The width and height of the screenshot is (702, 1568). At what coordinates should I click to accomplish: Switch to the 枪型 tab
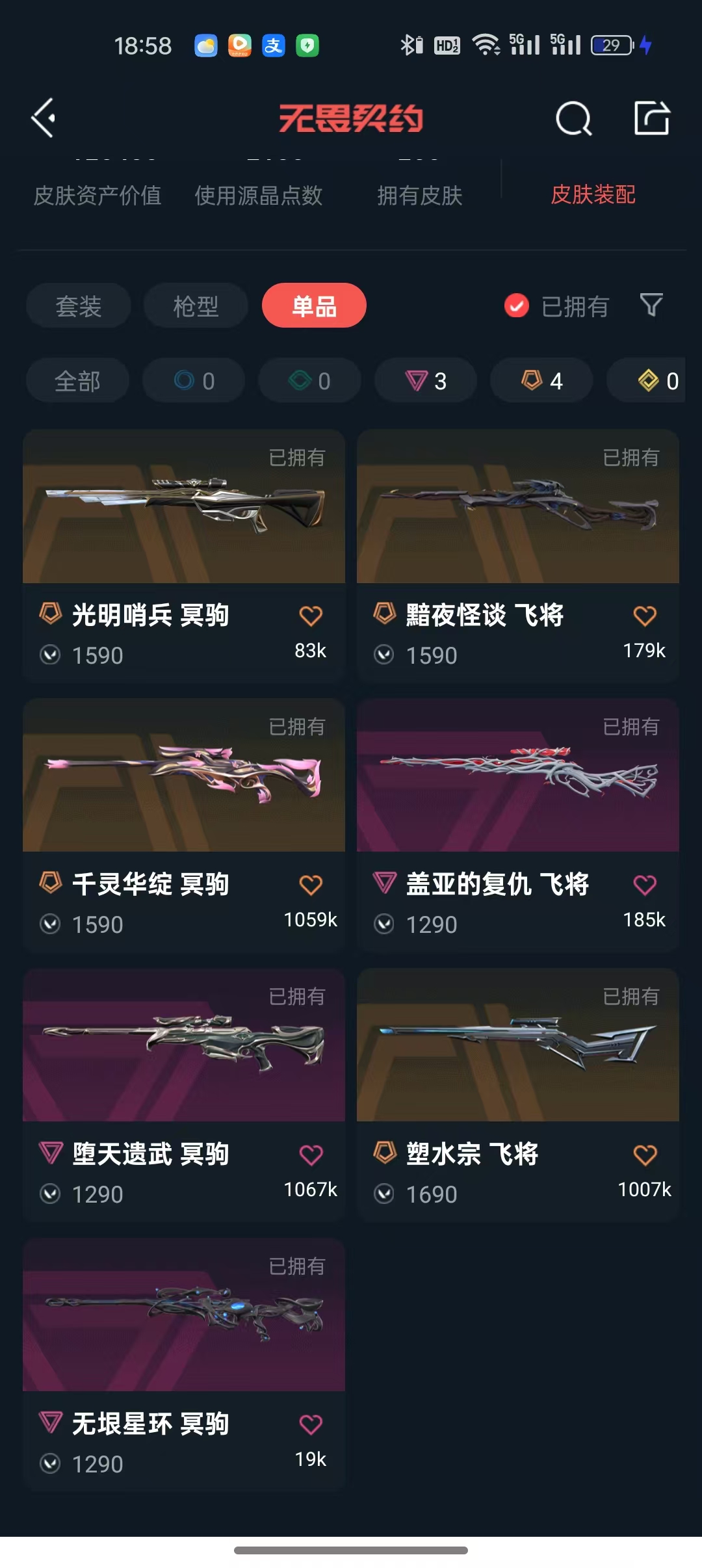196,306
